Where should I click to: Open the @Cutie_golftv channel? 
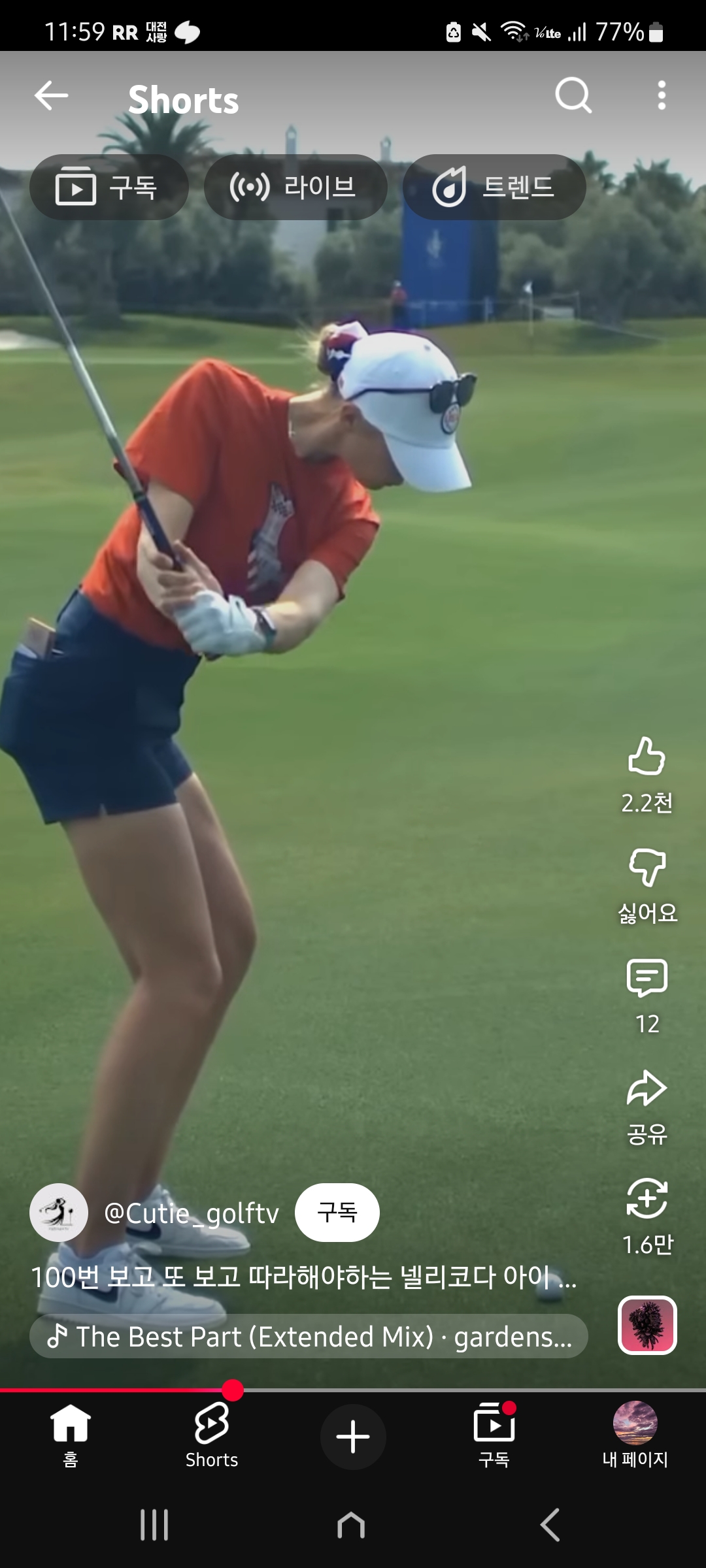pyautogui.click(x=191, y=1213)
